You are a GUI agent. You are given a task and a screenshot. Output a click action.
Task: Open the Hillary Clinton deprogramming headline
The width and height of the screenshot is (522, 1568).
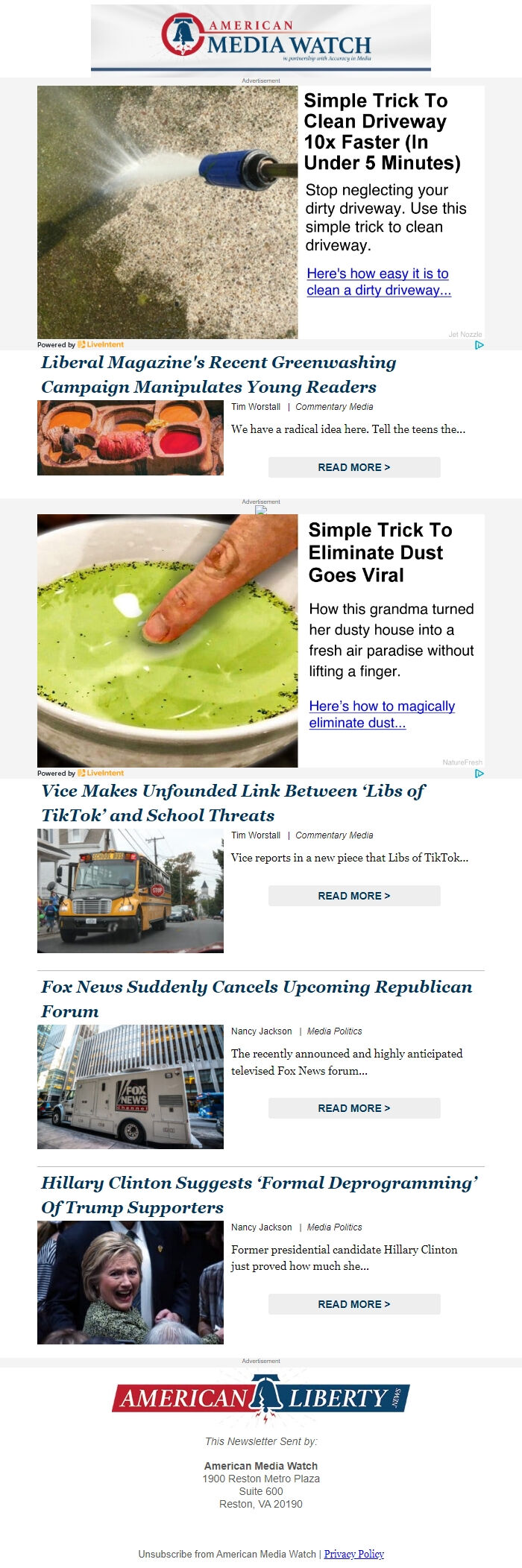click(x=259, y=1194)
